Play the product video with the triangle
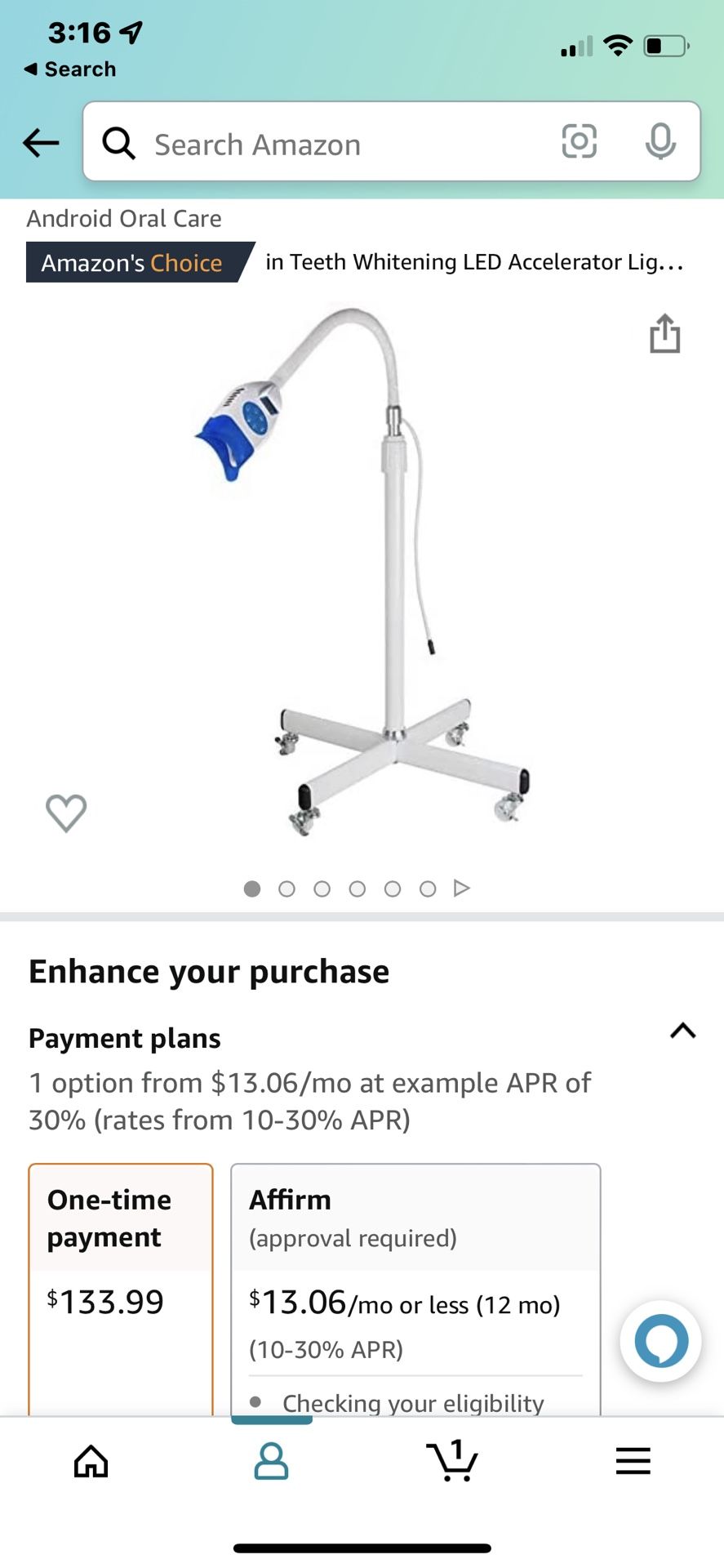Image resolution: width=724 pixels, height=1568 pixels. coord(463,888)
